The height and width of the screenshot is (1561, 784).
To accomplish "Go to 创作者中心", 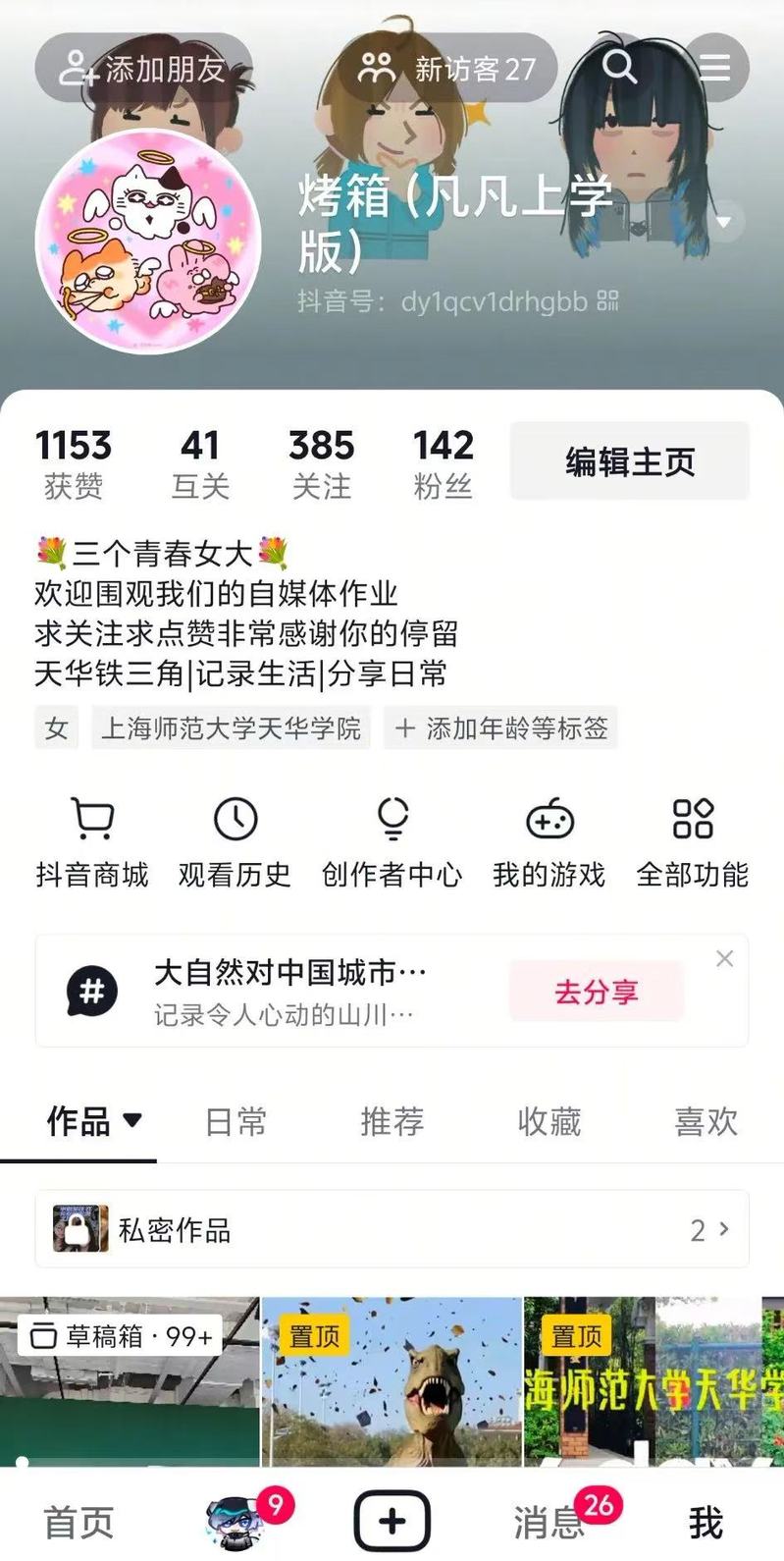I will pos(392,841).
